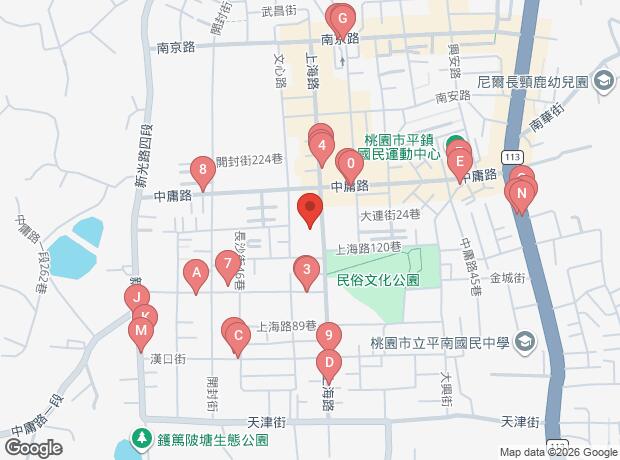Viewport: 620px width, 460px height.
Task: Tap the pin numbered 3
Action: (x=307, y=269)
